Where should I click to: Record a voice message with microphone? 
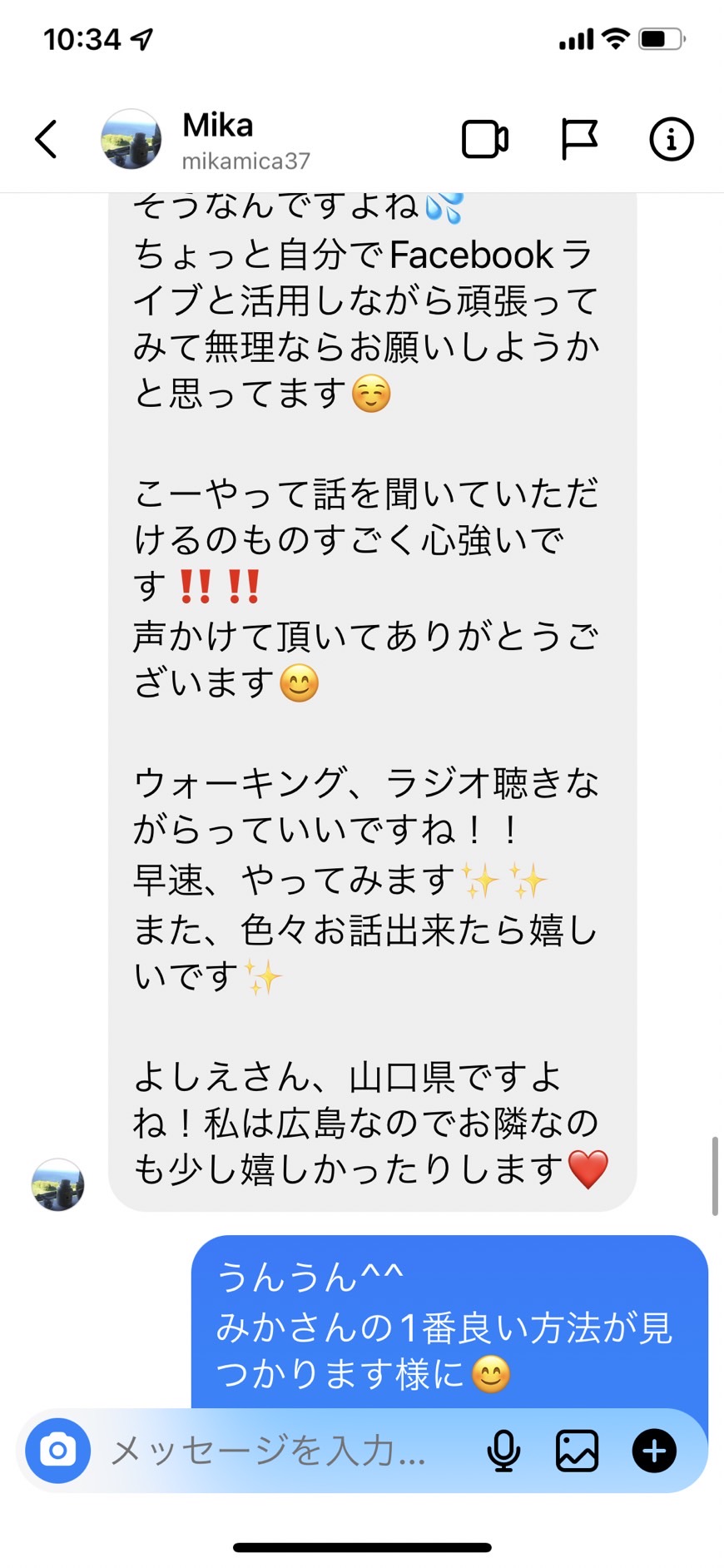coord(503,1451)
